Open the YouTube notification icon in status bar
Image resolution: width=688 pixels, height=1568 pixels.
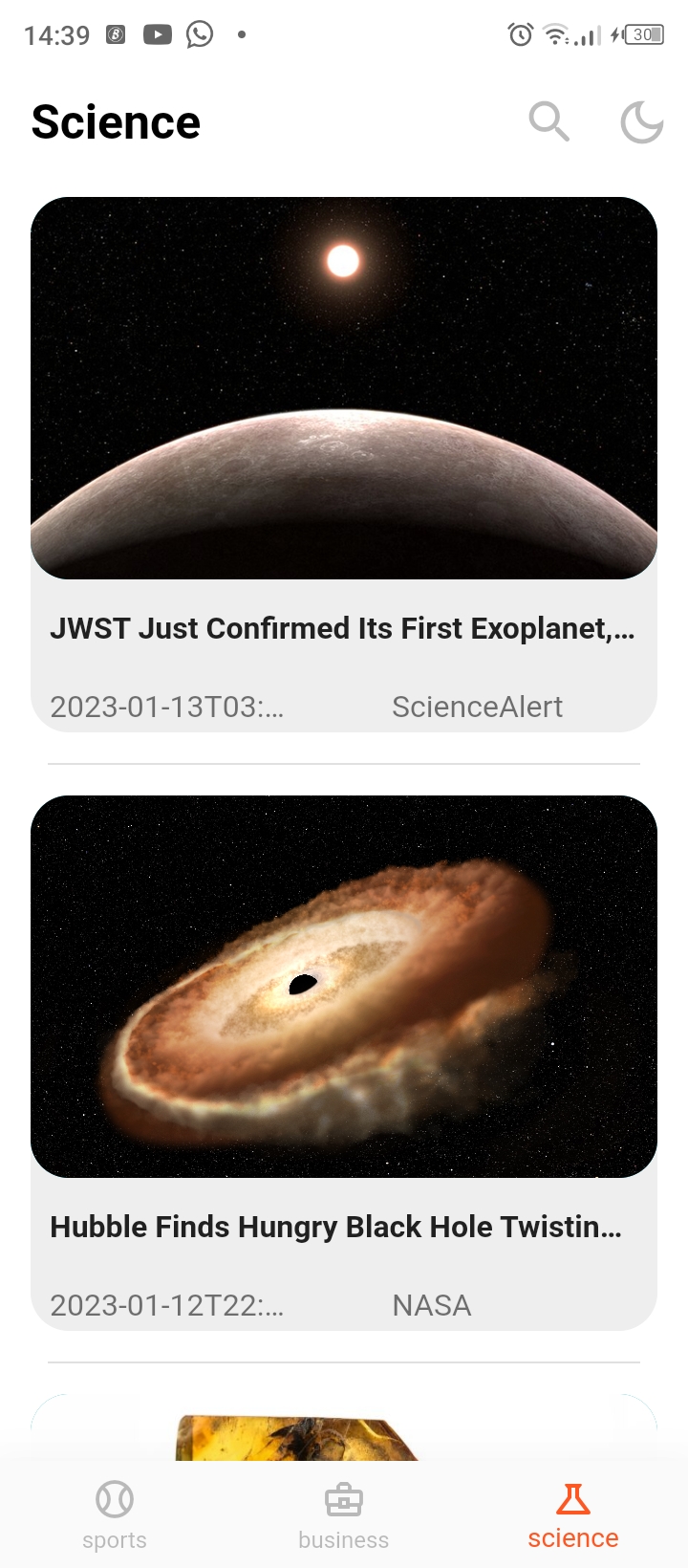(156, 35)
